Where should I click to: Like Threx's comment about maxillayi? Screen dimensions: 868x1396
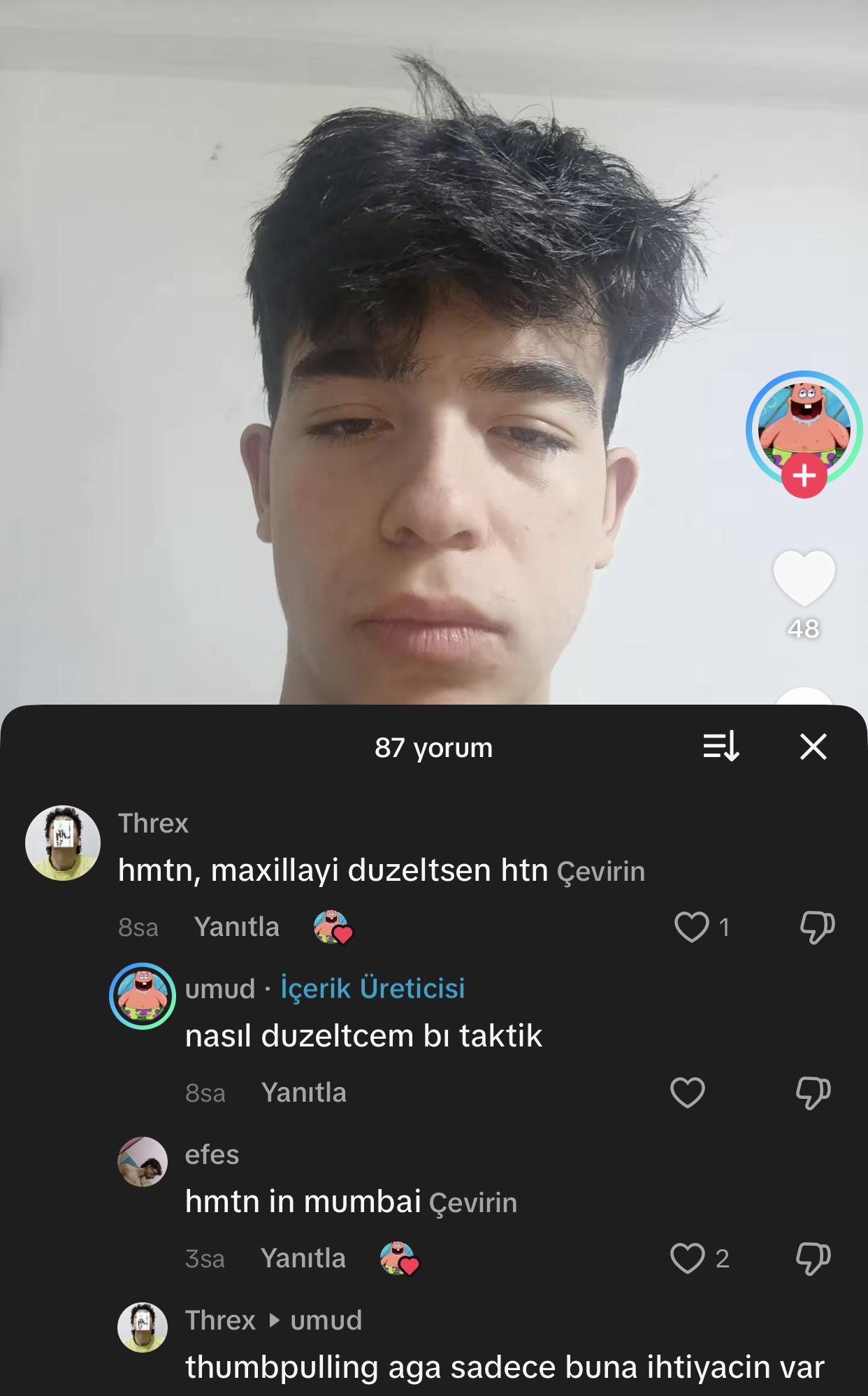(x=691, y=928)
